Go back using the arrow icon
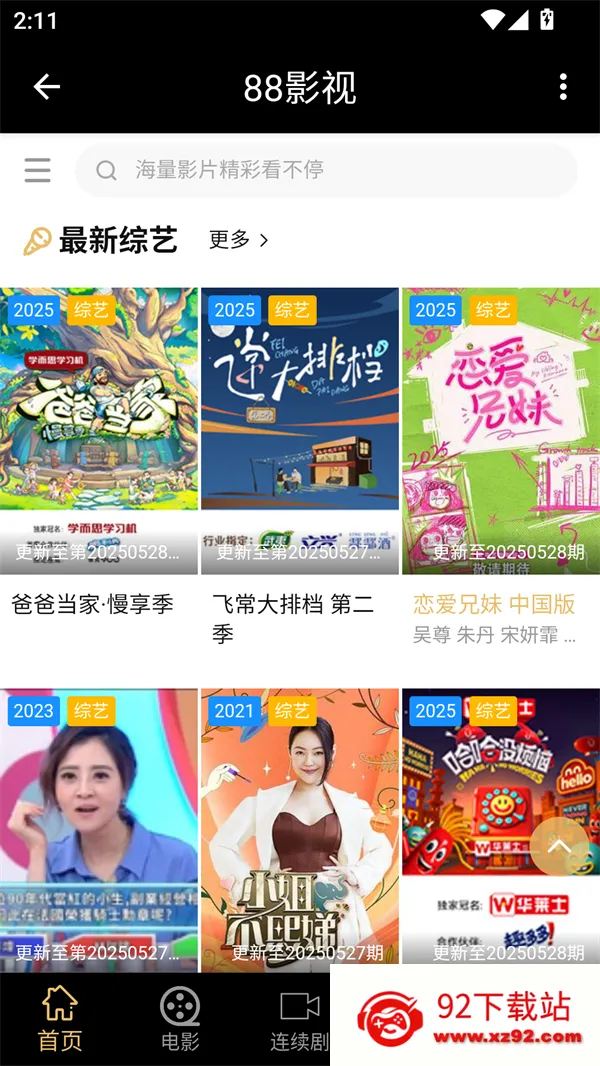This screenshot has height=1066, width=600. click(x=47, y=87)
